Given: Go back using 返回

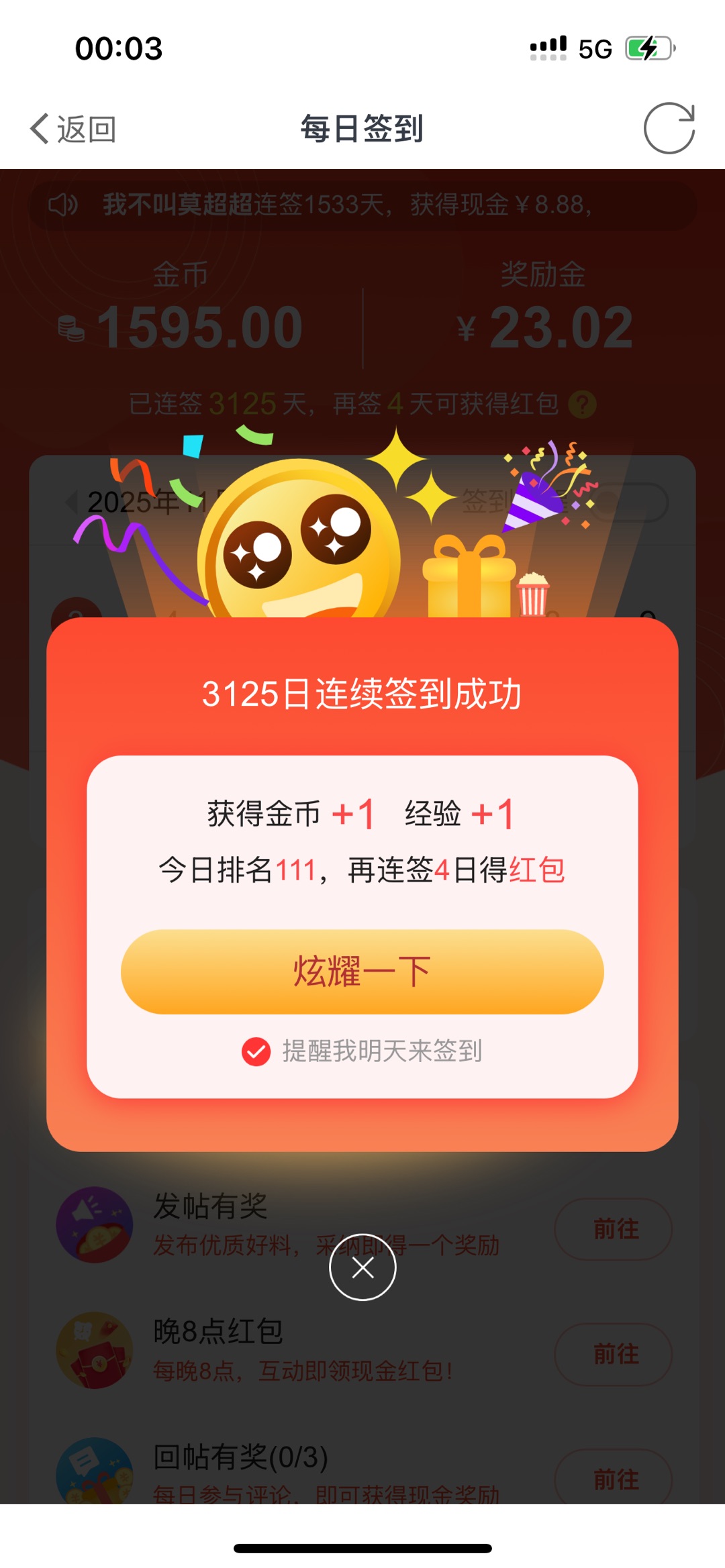Looking at the screenshot, I should (x=72, y=129).
